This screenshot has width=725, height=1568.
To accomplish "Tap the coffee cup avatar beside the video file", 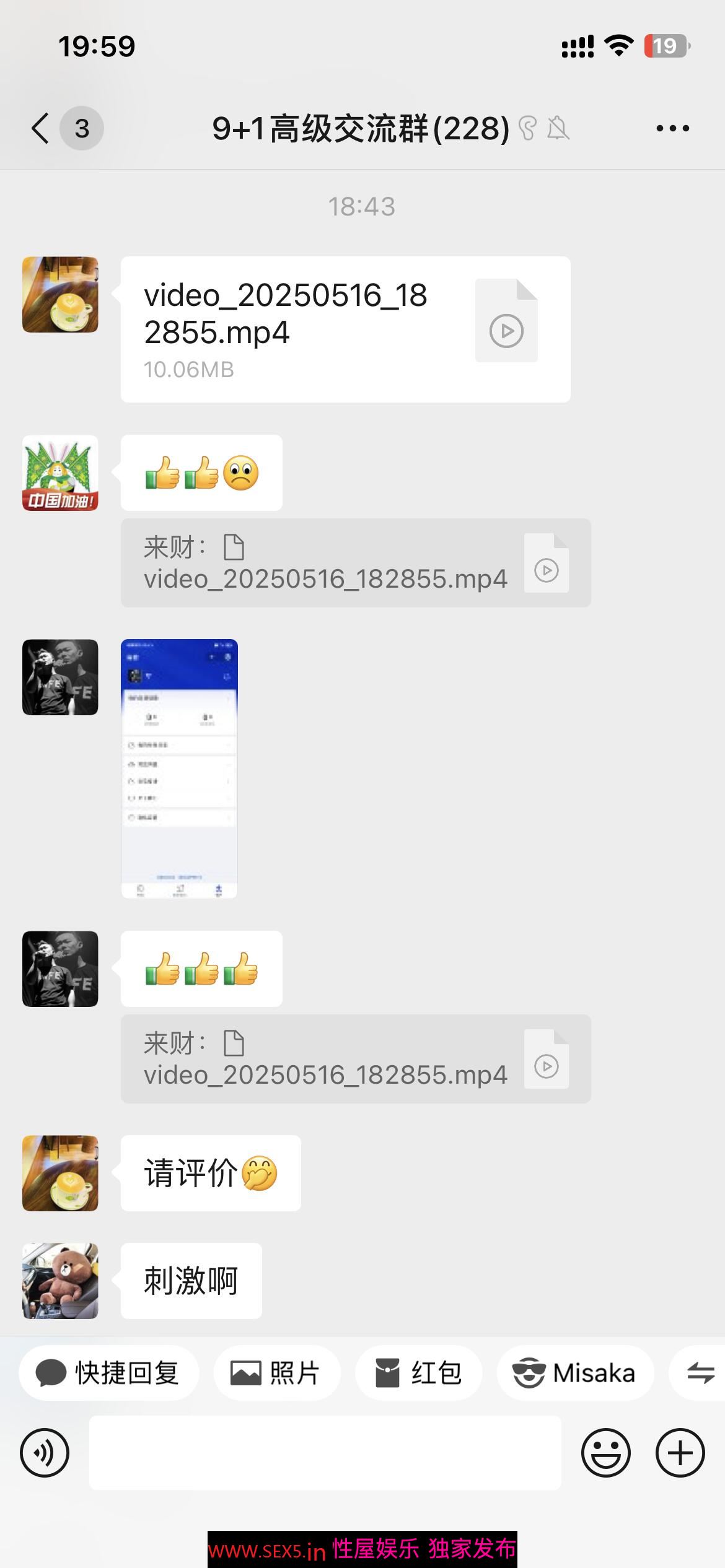I will coord(60,295).
